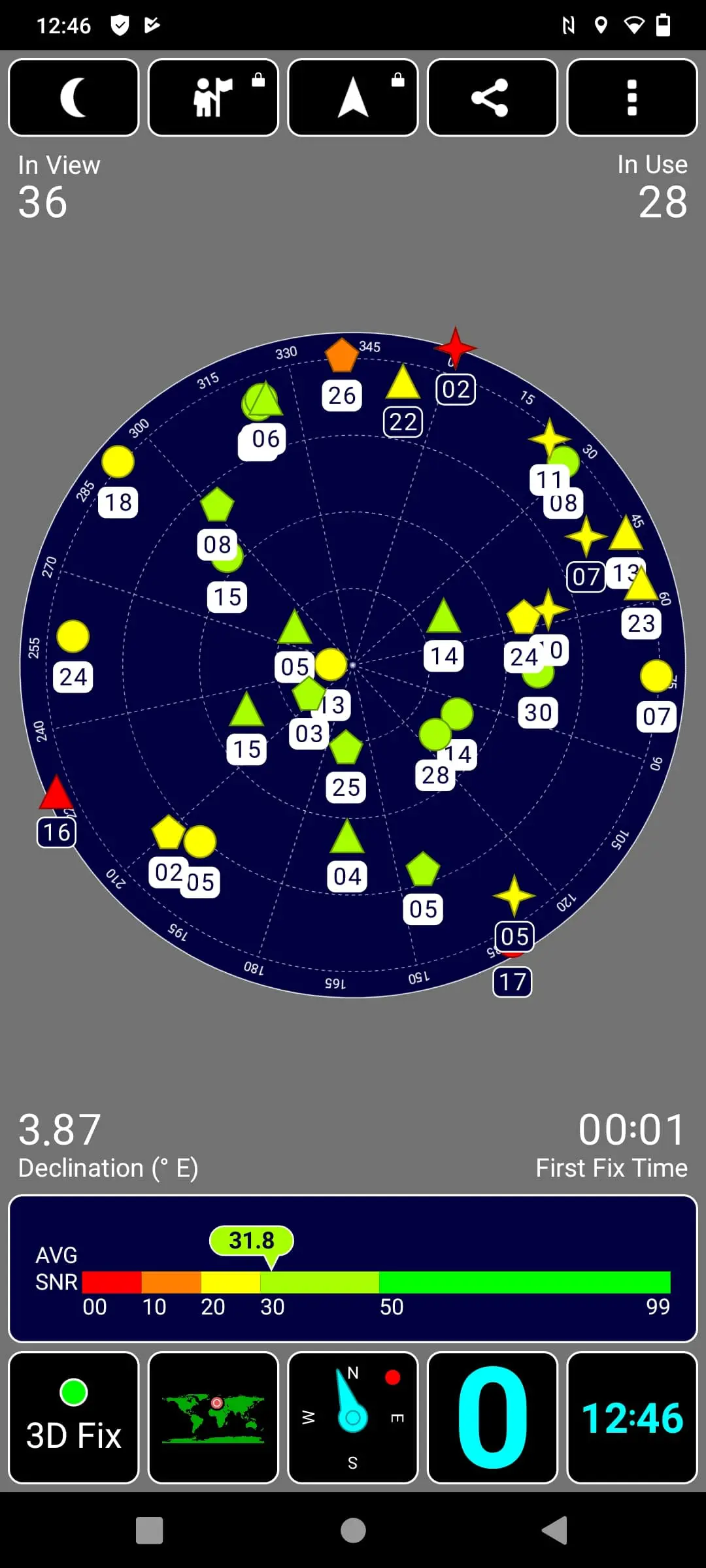Viewport: 706px width, 1568px height.
Task: Open the 3D Fix status tile
Action: click(74, 1418)
